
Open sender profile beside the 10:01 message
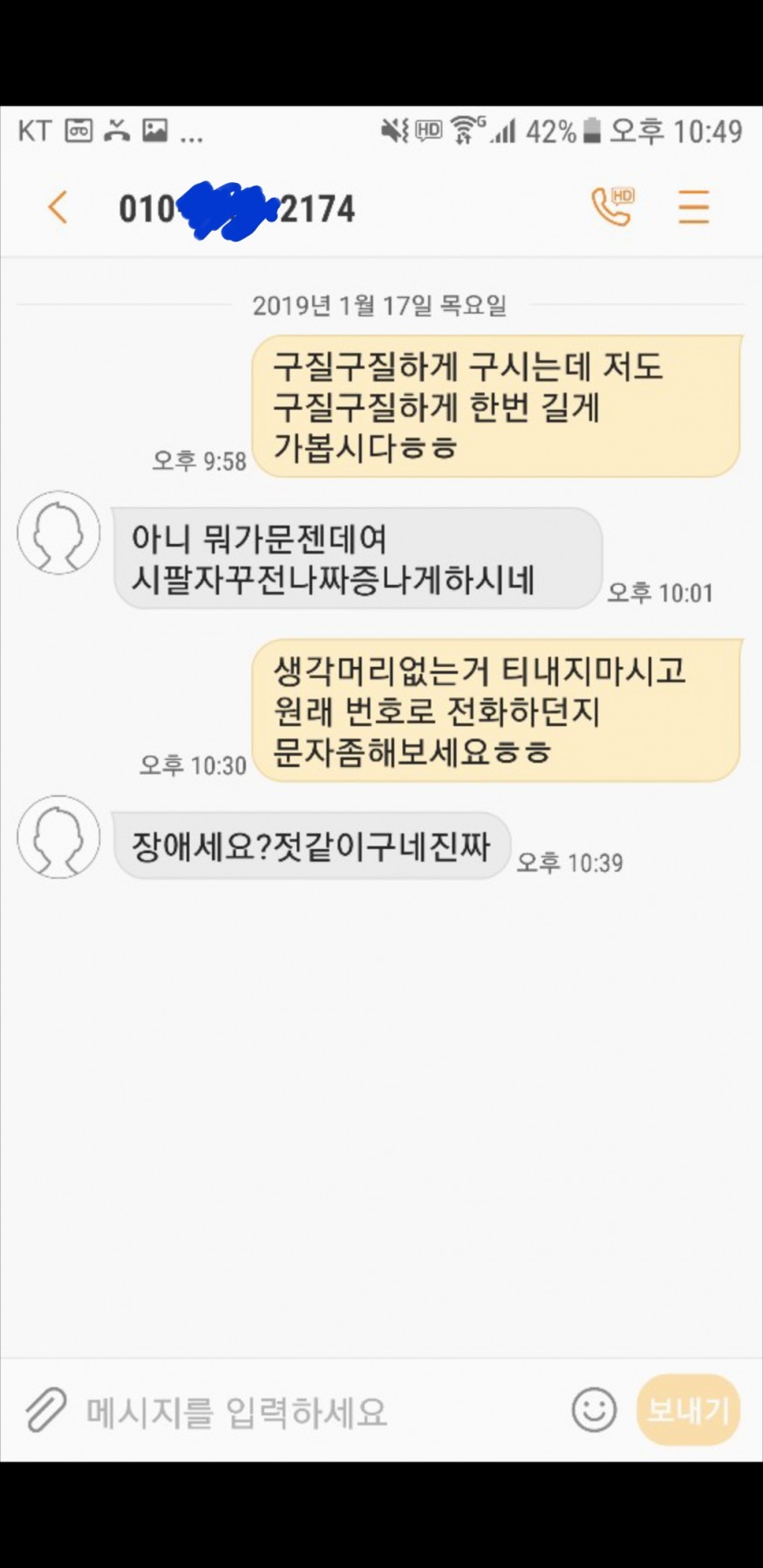pyautogui.click(x=58, y=533)
